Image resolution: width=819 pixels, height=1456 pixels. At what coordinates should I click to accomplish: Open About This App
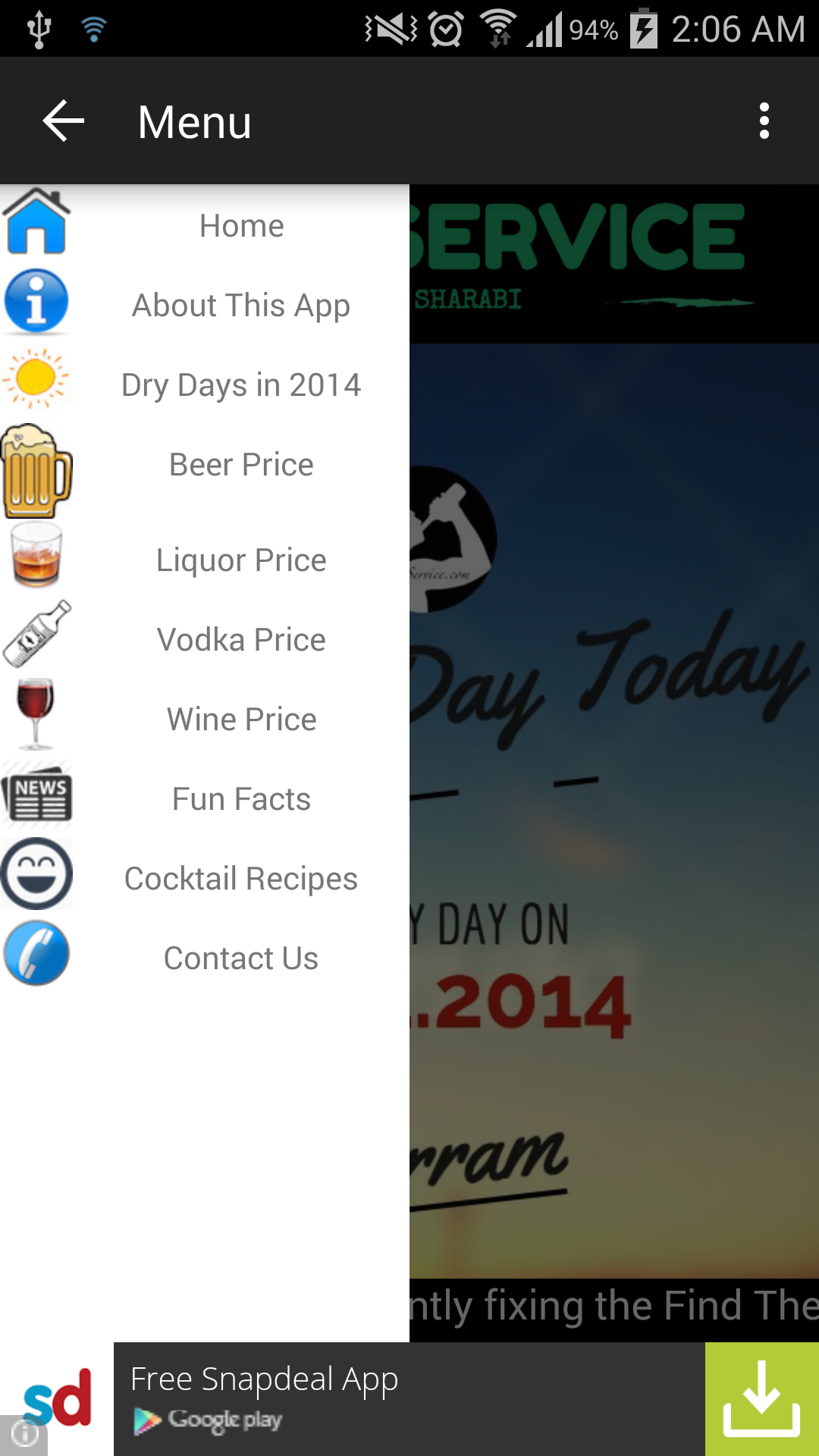point(241,306)
